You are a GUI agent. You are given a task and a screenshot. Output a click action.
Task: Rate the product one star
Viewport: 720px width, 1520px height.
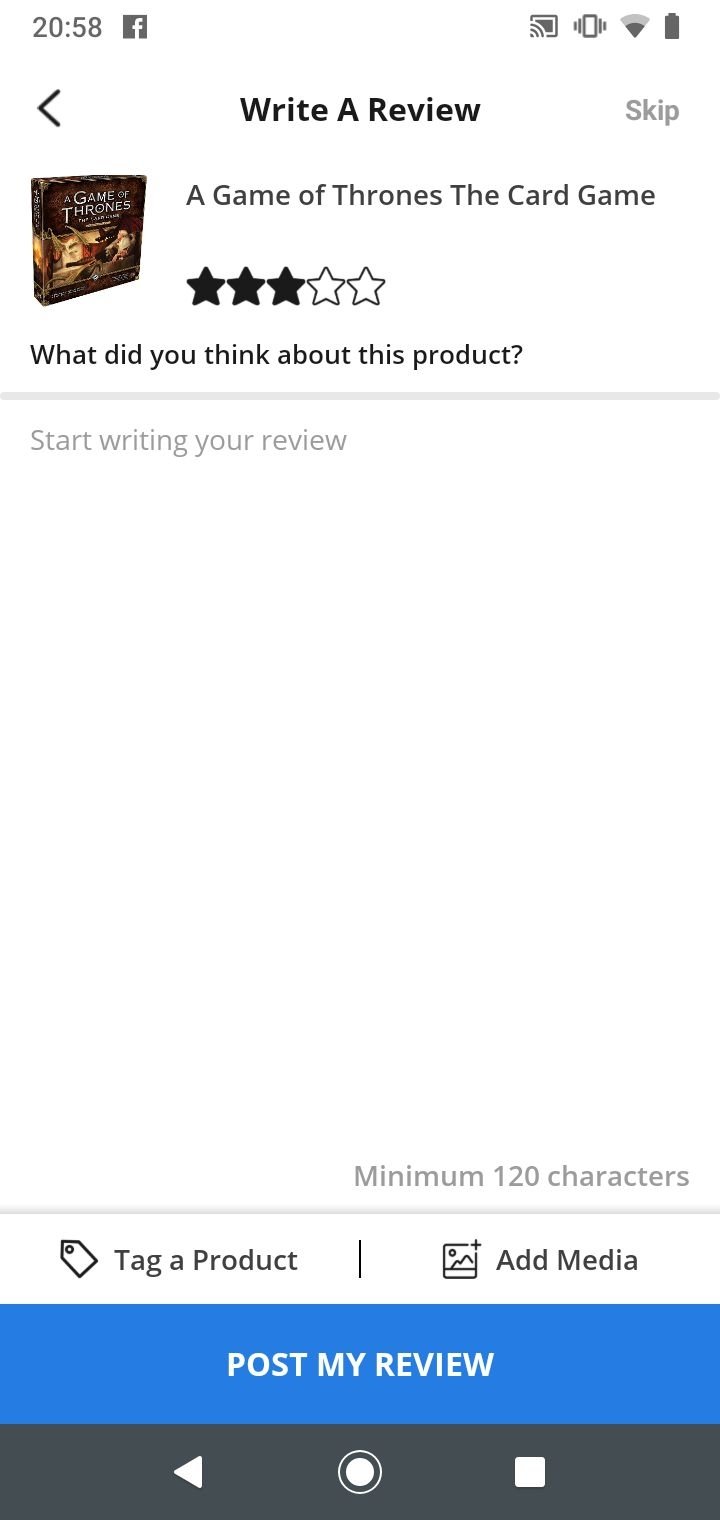click(x=206, y=287)
